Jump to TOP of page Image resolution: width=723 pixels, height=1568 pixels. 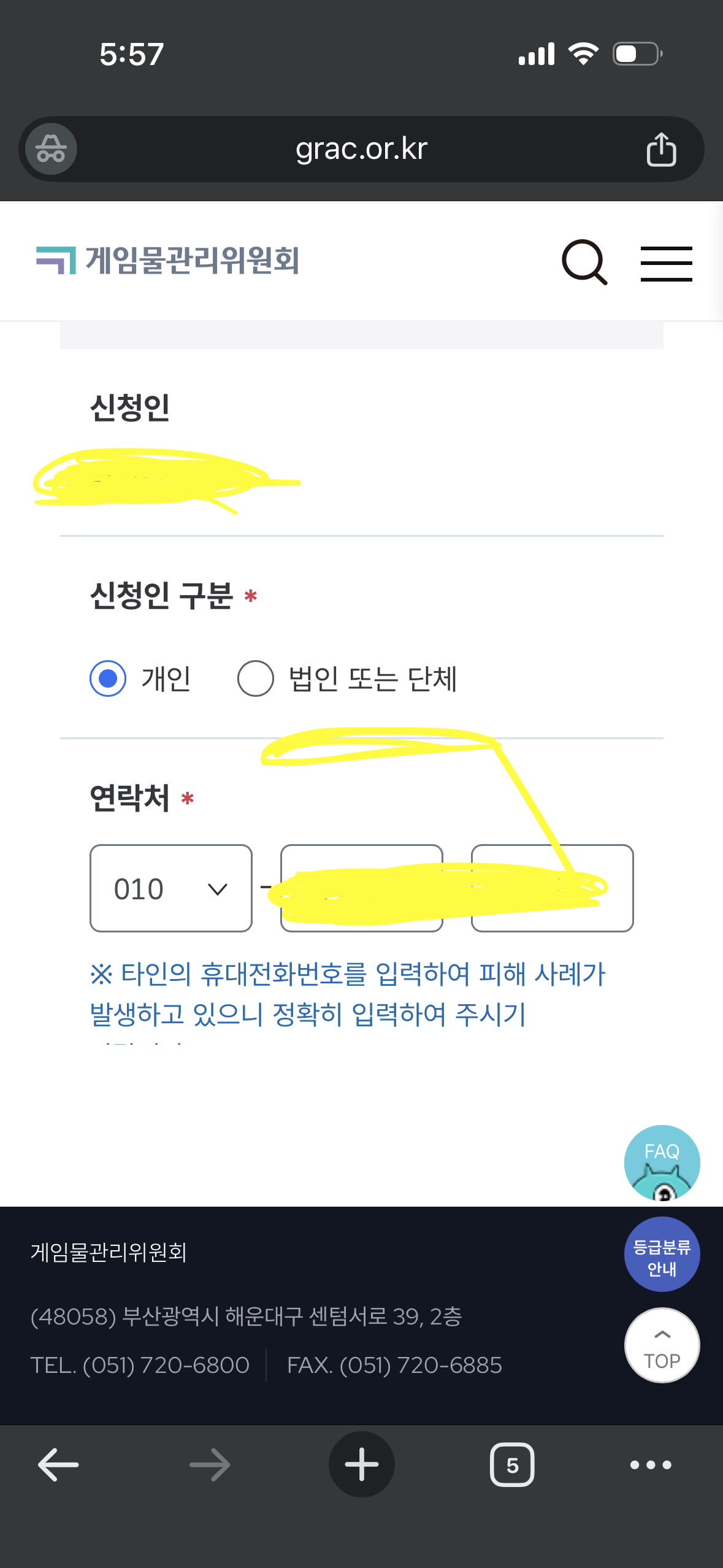pyautogui.click(x=662, y=1345)
